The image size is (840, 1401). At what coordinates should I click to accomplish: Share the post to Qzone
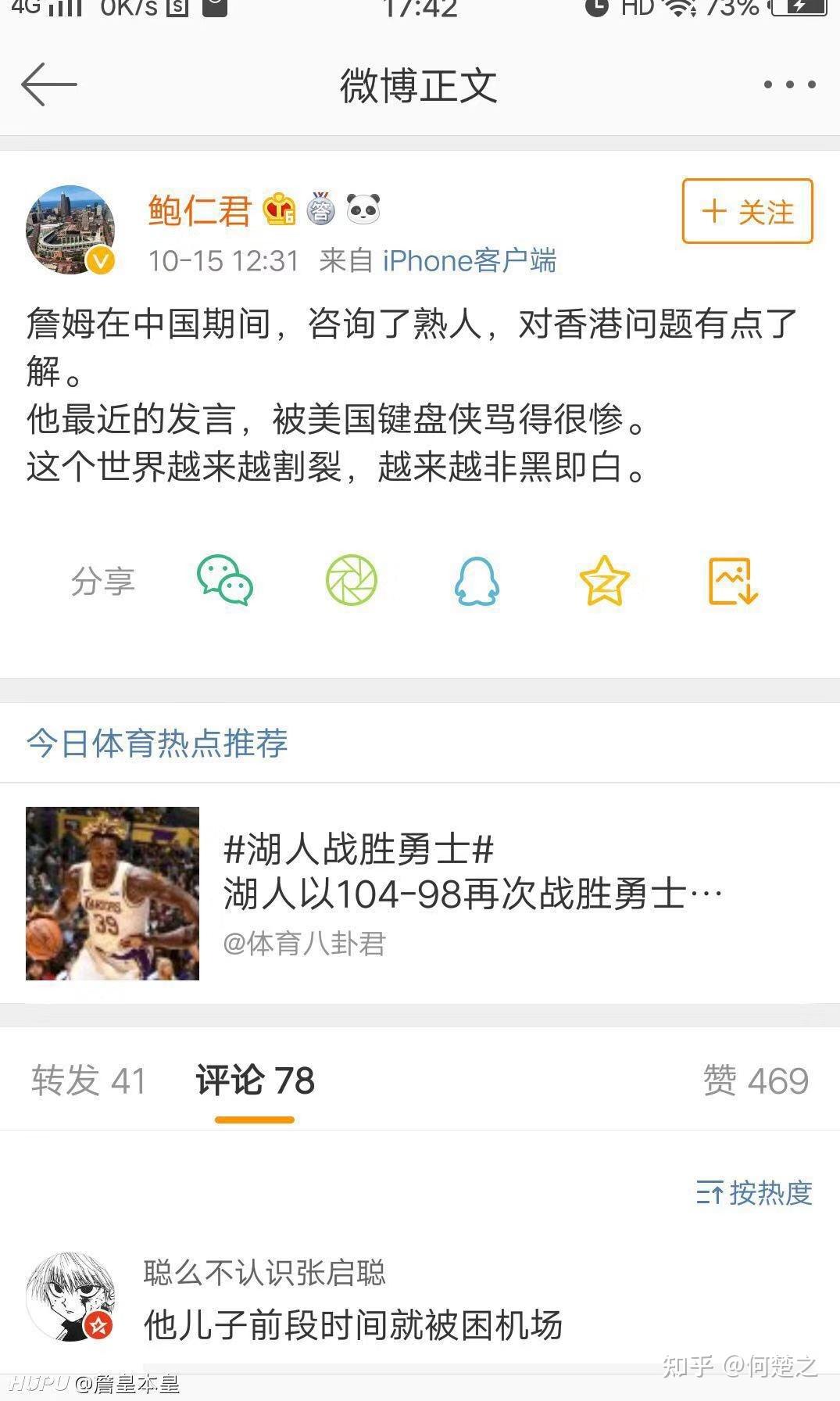(604, 581)
